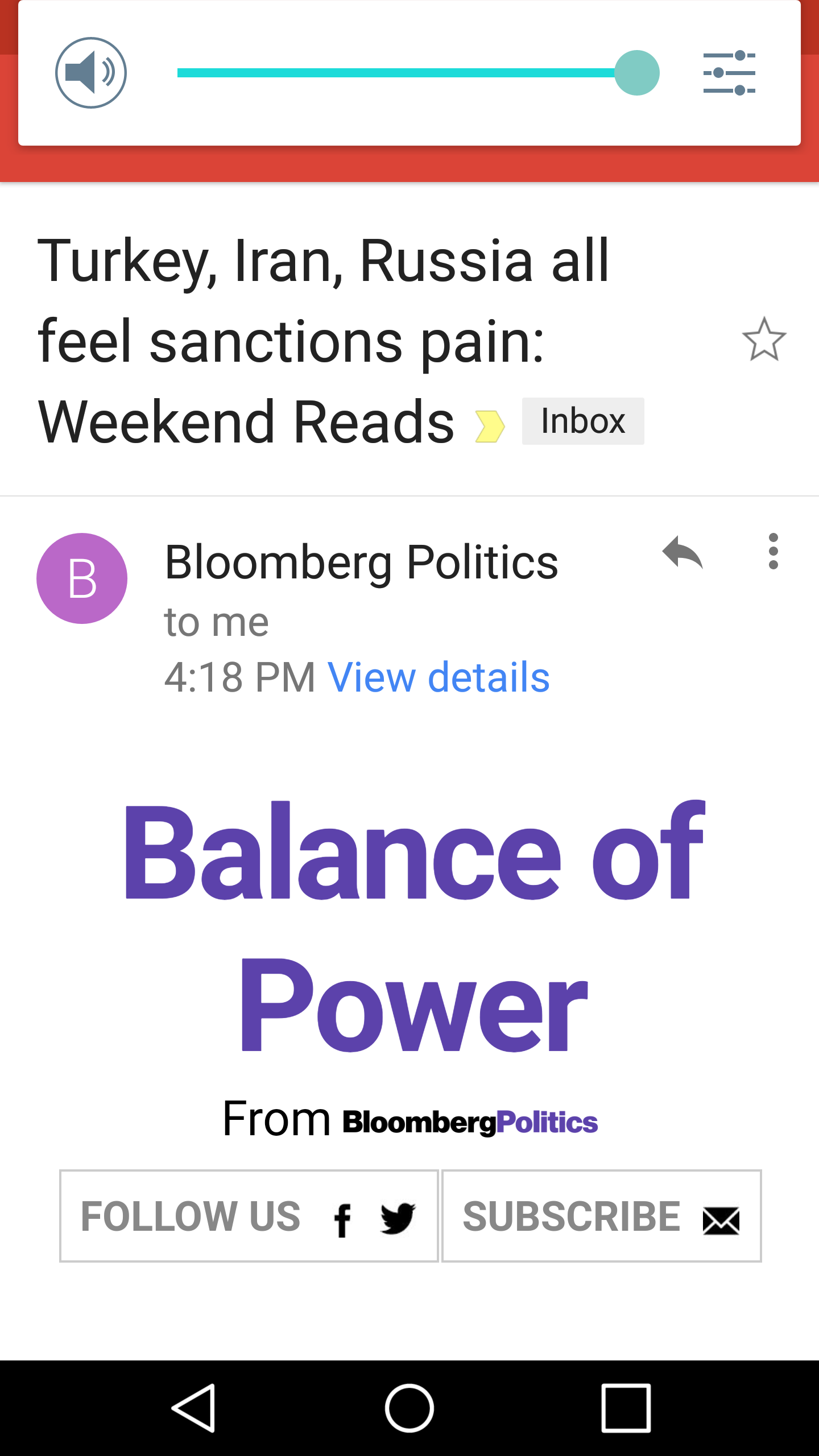Subscribe to the newsletter
Screen dimensions: 819x1456
tap(601, 1217)
